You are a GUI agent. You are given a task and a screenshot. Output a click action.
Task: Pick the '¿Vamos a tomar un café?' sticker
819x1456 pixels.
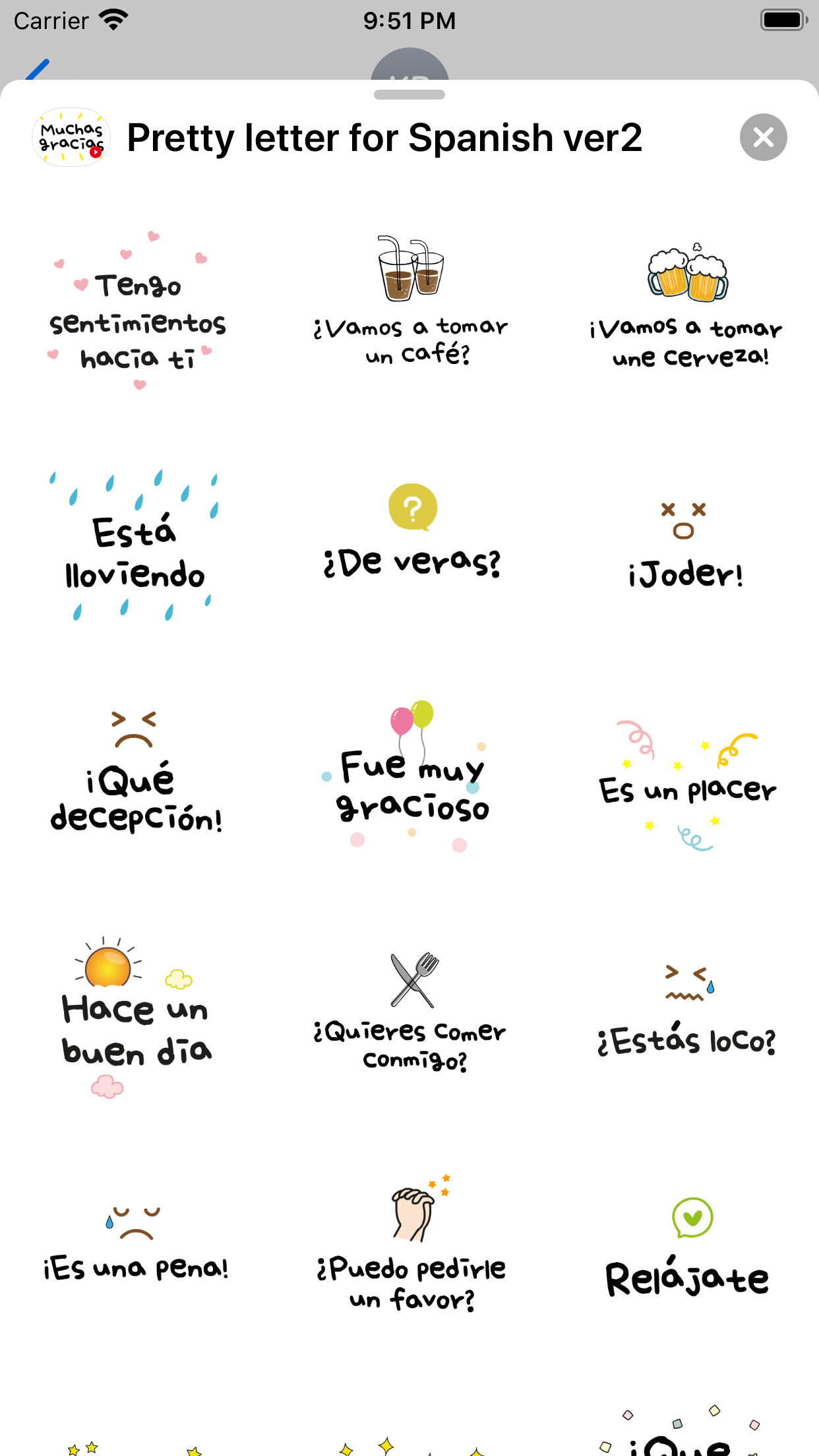pos(411,301)
